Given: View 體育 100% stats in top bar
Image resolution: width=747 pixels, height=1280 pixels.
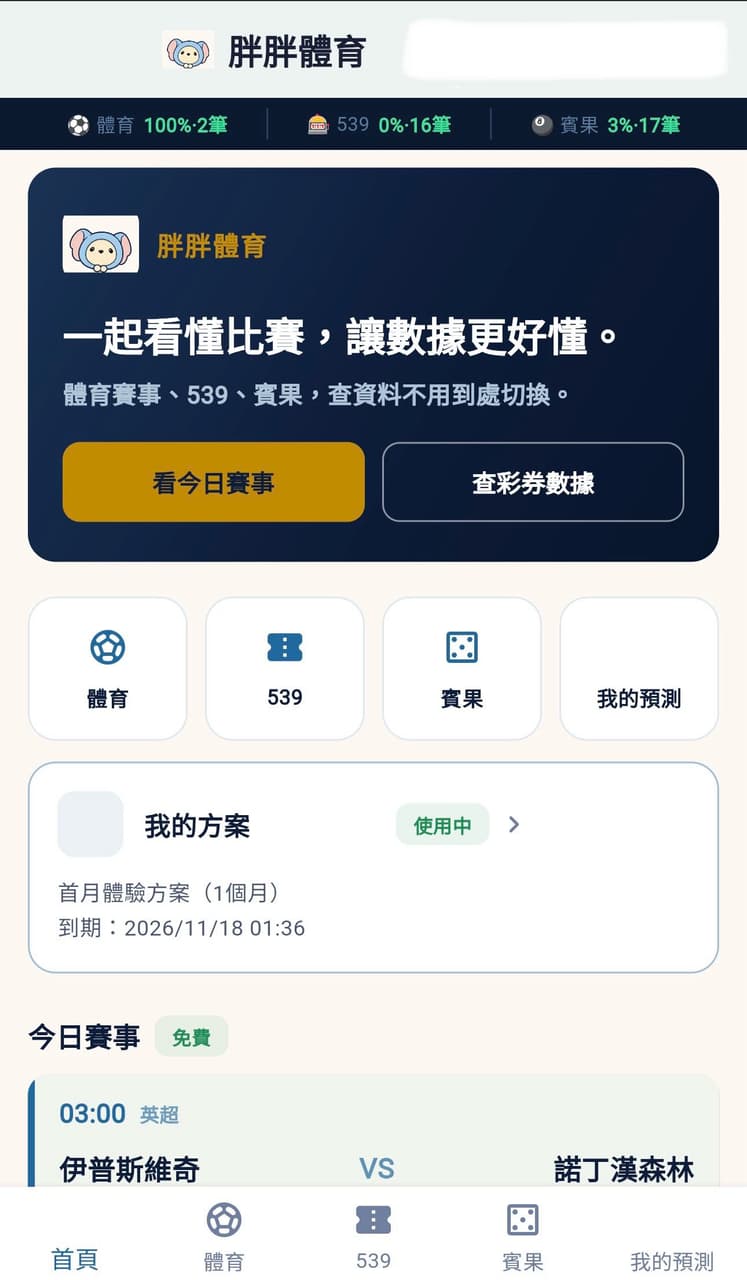Looking at the screenshot, I should pos(147,125).
